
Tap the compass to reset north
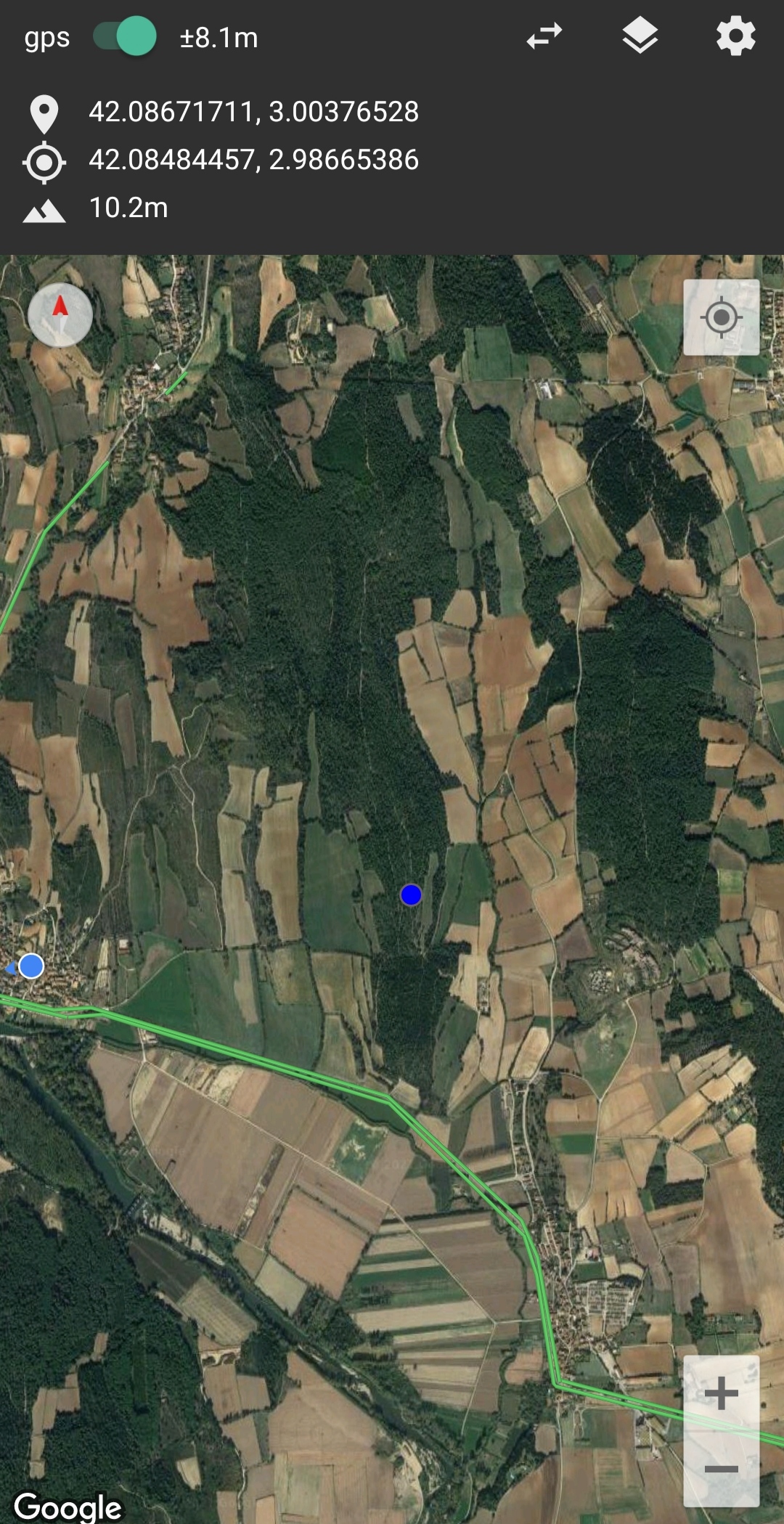(60, 315)
